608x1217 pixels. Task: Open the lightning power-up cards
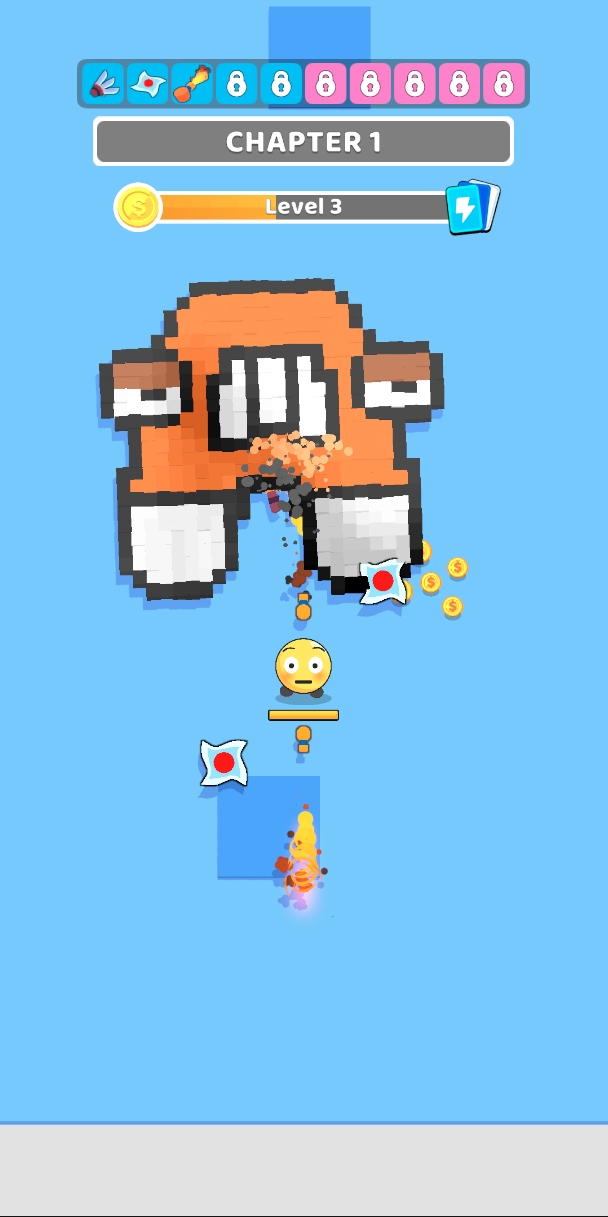click(471, 208)
